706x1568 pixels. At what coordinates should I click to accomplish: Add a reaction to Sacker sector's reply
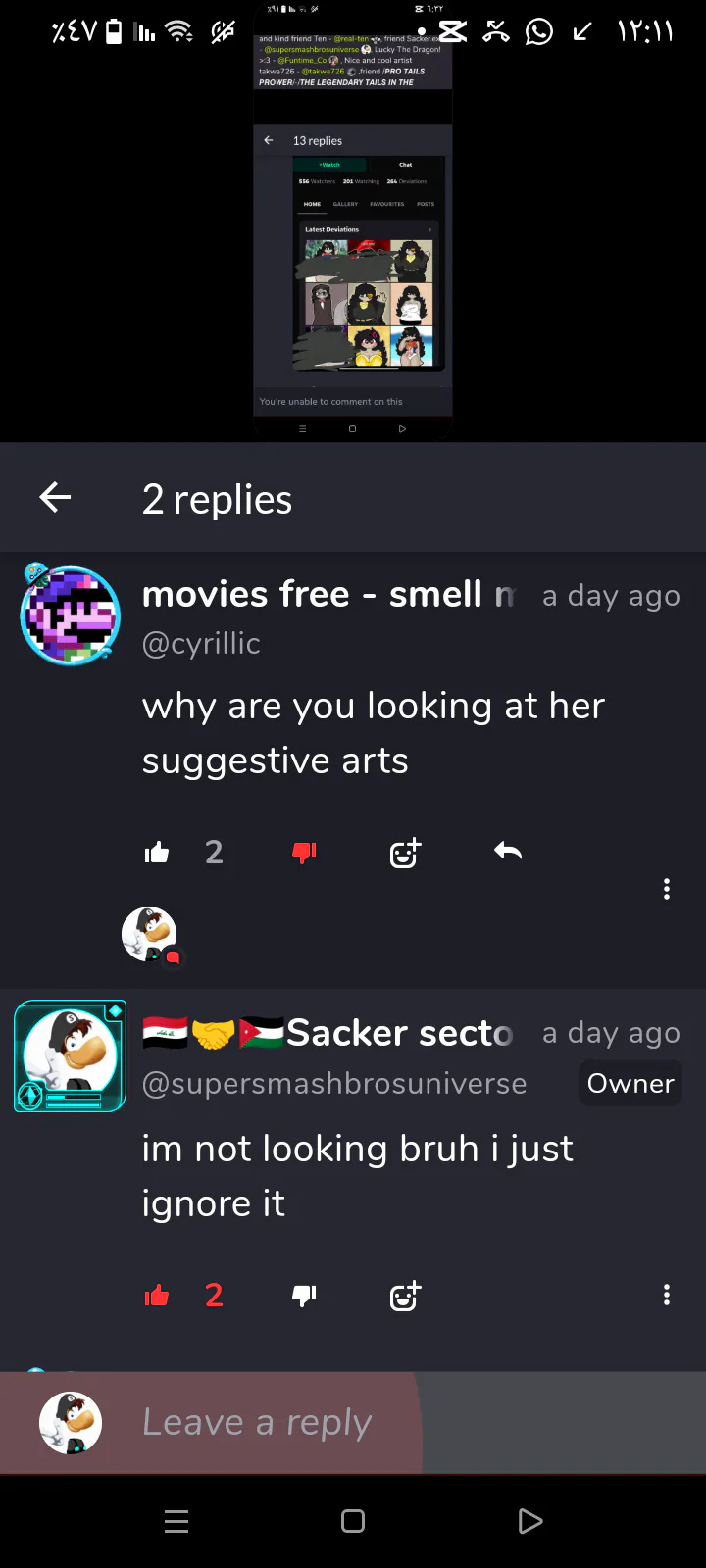pyautogui.click(x=405, y=1296)
